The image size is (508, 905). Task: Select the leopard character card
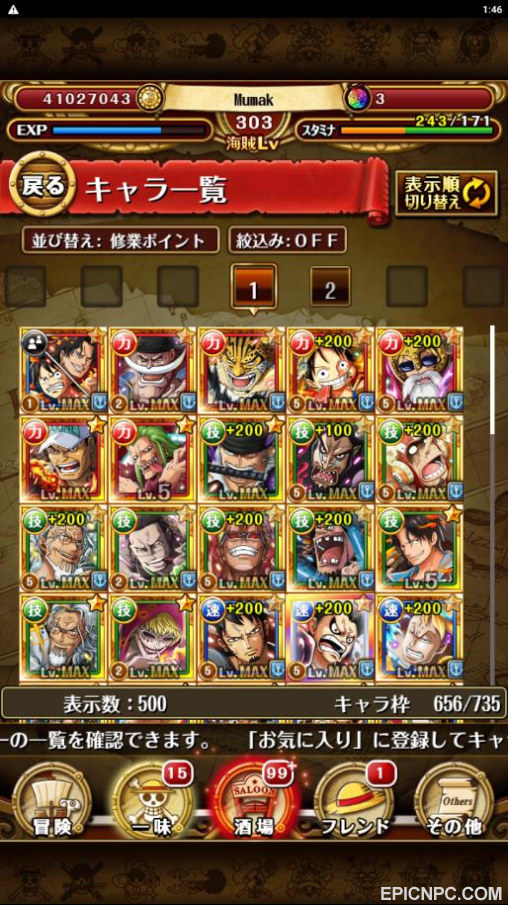click(x=241, y=369)
